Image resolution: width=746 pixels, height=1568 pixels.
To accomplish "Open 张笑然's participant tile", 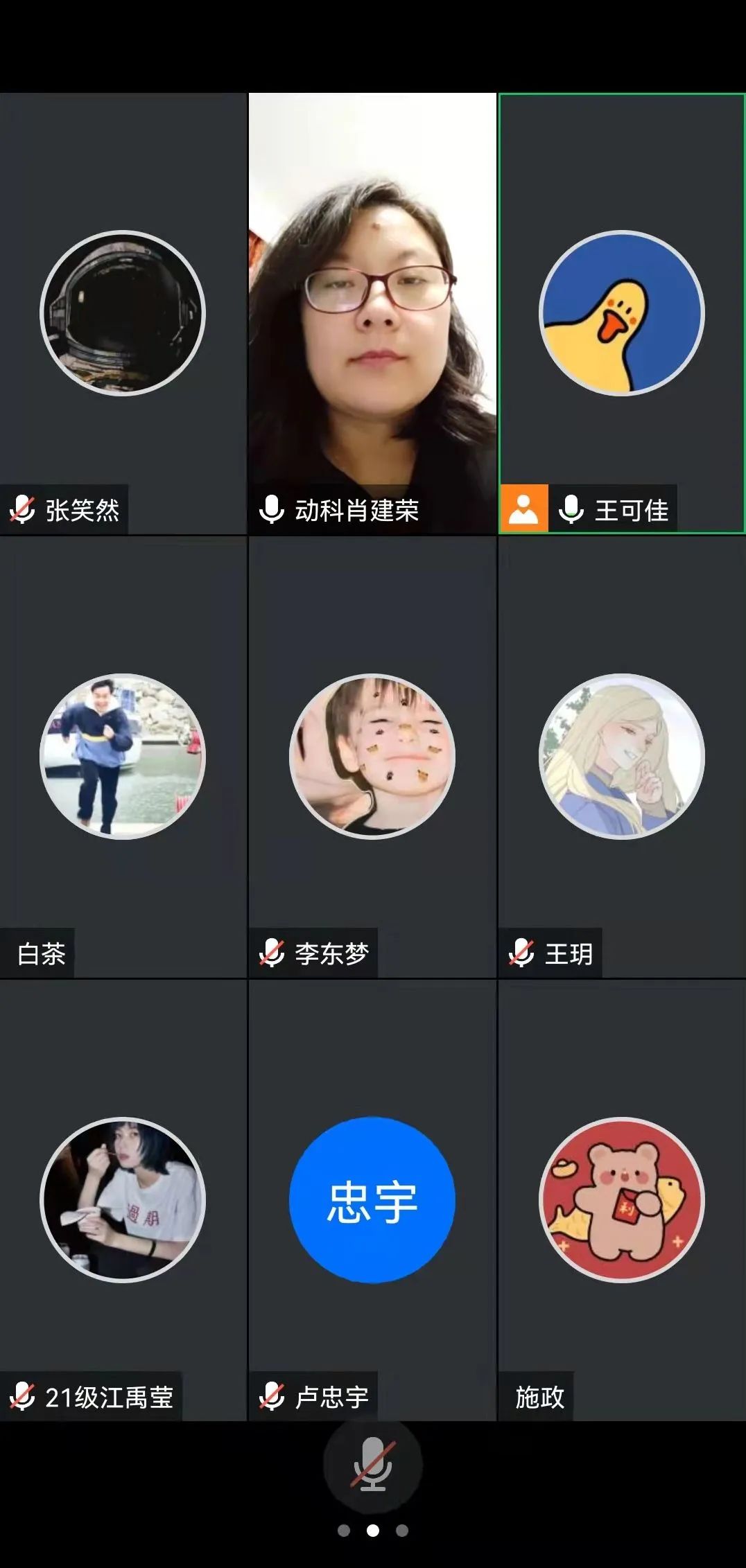I will point(123,313).
